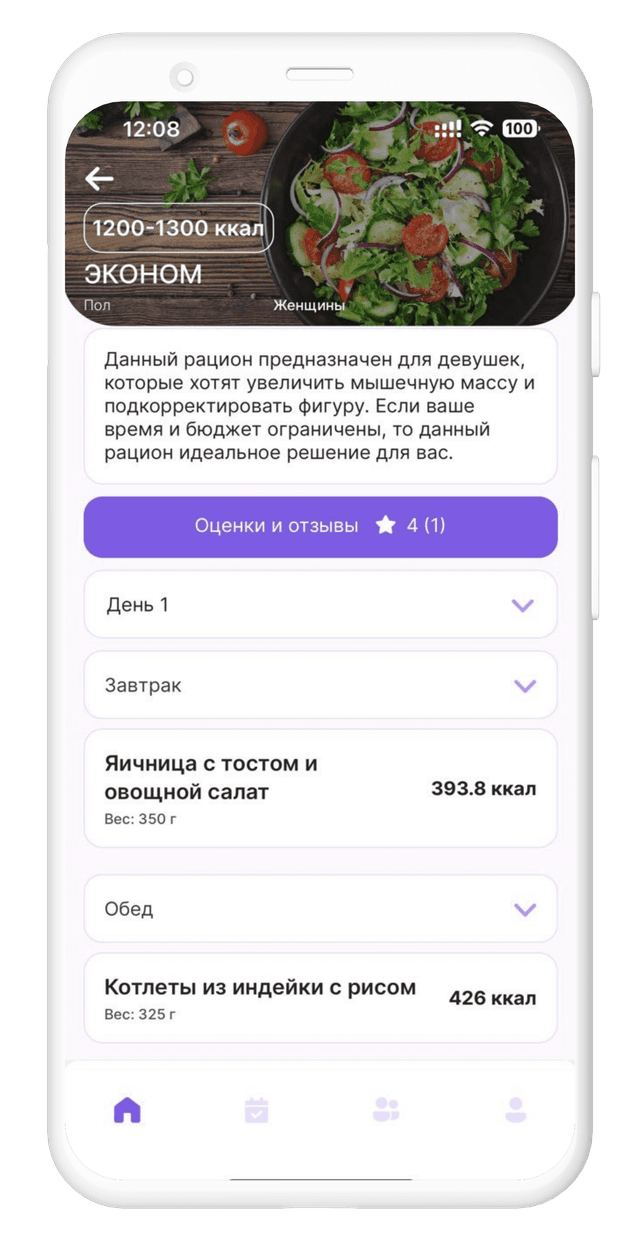640x1259 pixels.
Task: Collapse the Обед section
Action: tap(524, 909)
